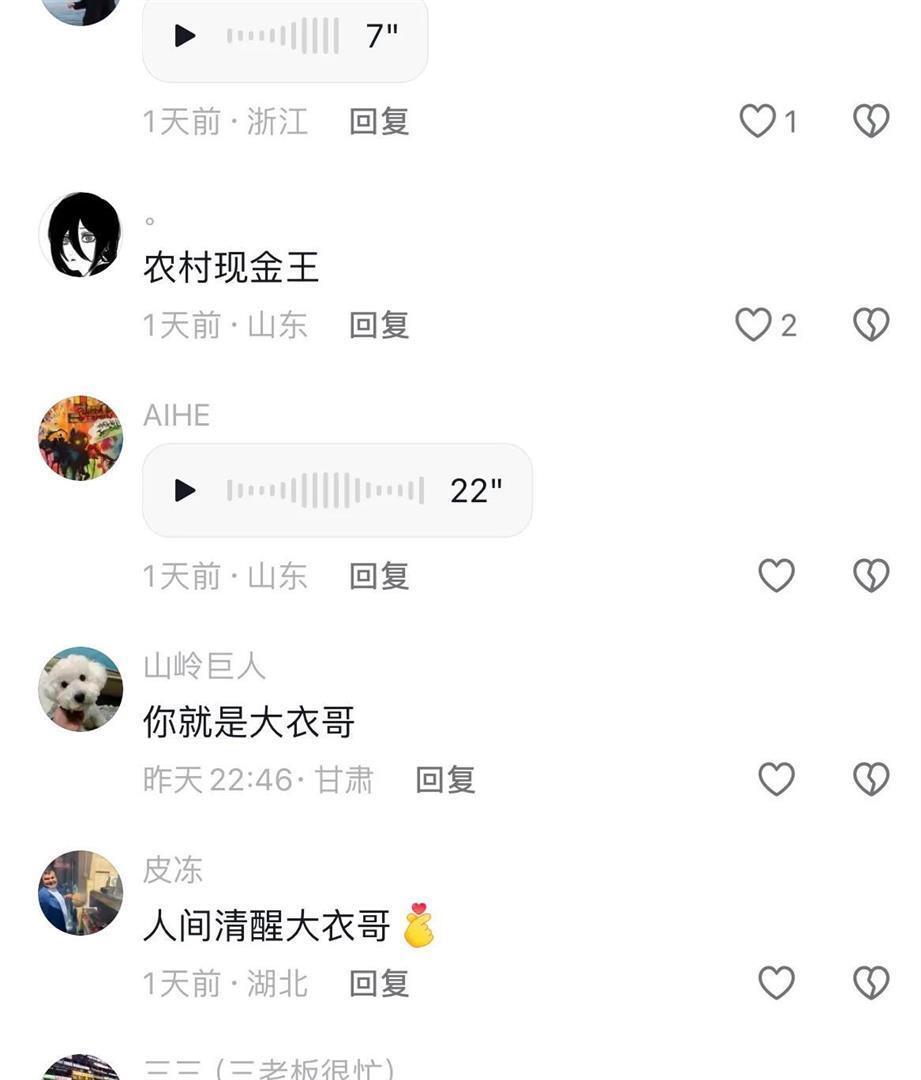This screenshot has height=1080, width=921.
Task: Dislike the 你就是大衣哥 comment
Action: (x=870, y=780)
